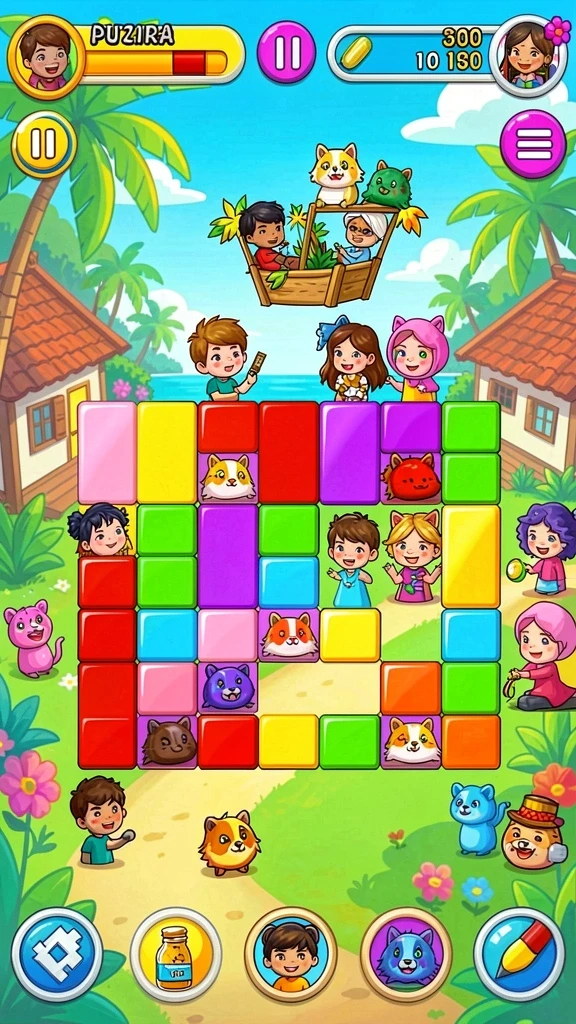
Task: Open the girl avatar with the flower
Action: [529, 56]
